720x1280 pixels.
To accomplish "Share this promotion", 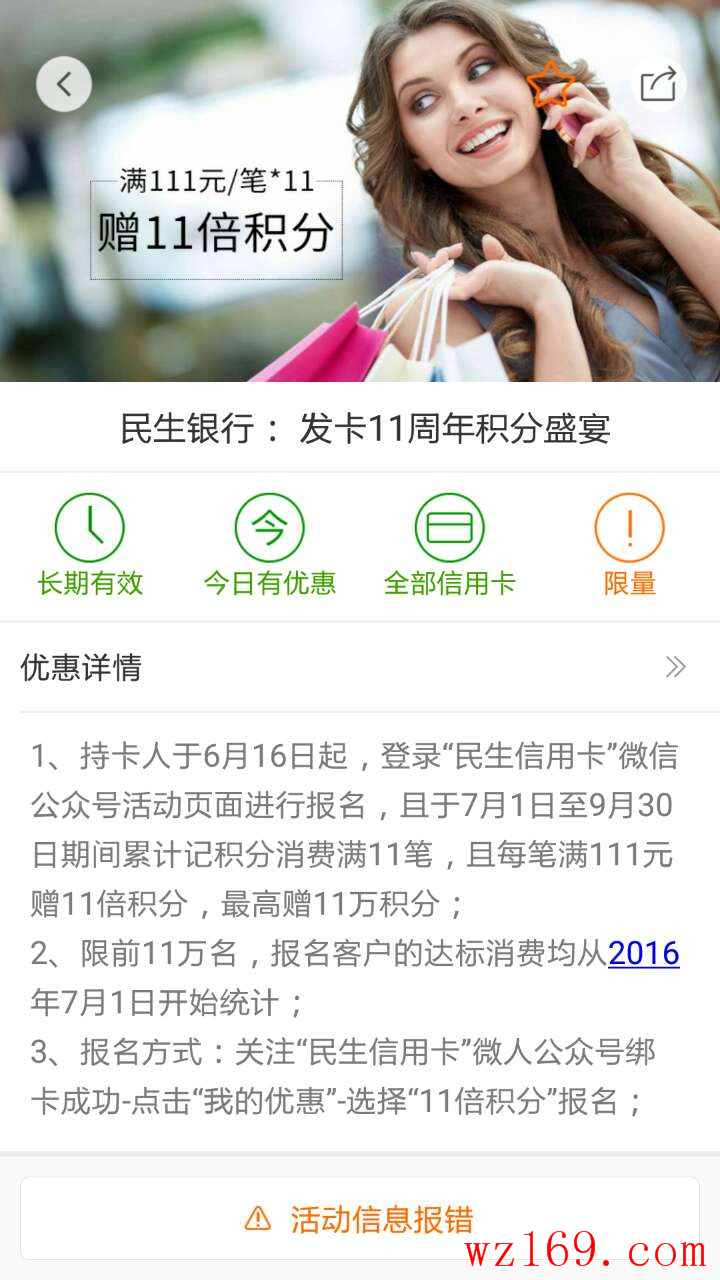I will pos(658,84).
